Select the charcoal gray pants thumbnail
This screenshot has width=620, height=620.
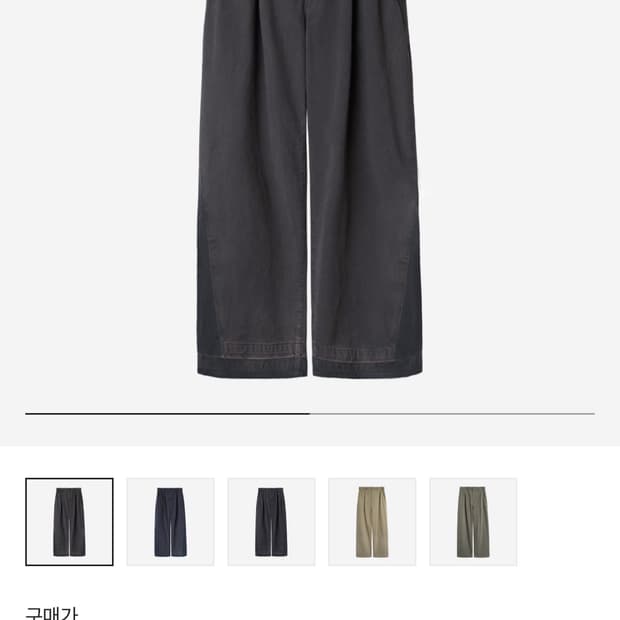click(69, 522)
